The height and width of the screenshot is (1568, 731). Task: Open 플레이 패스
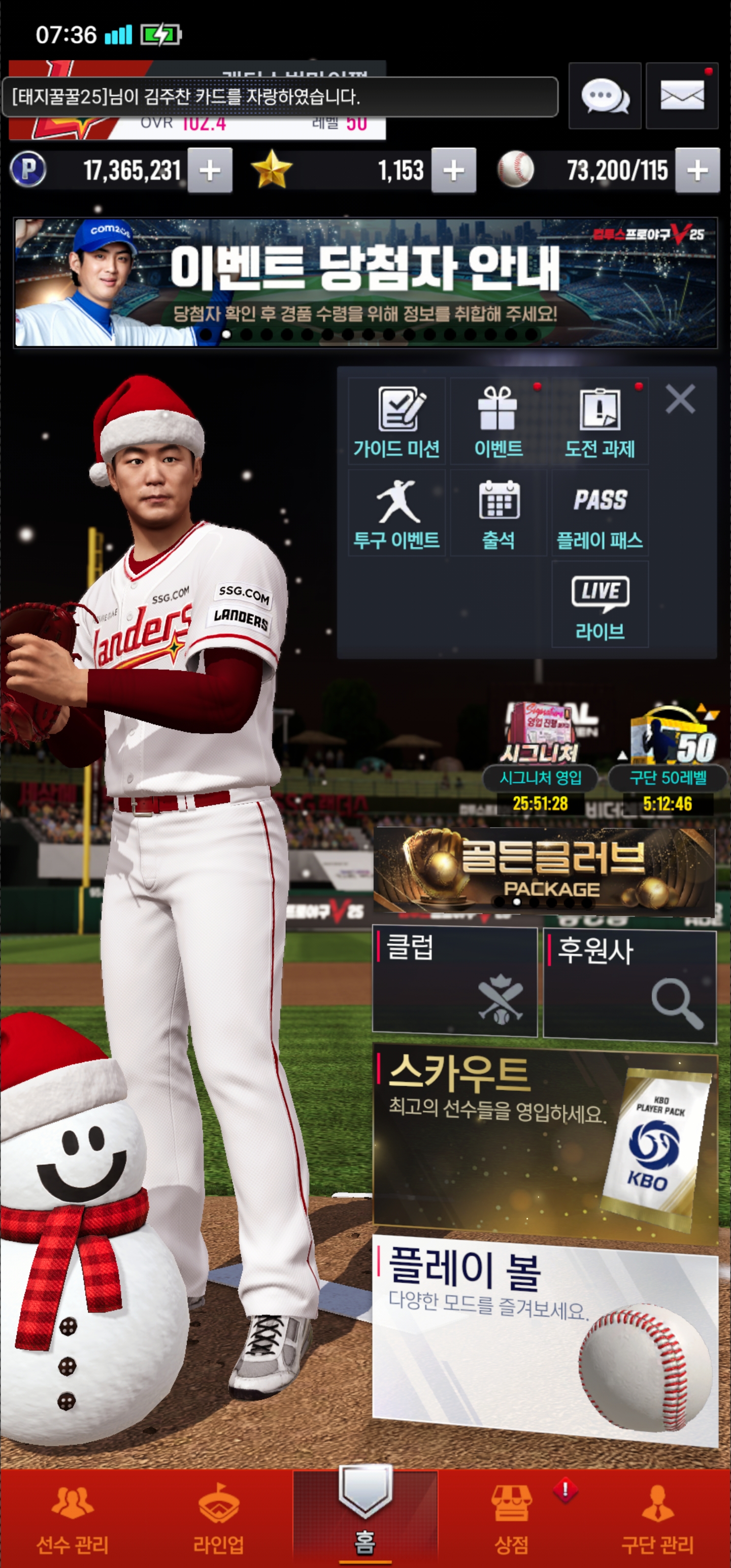tap(600, 513)
